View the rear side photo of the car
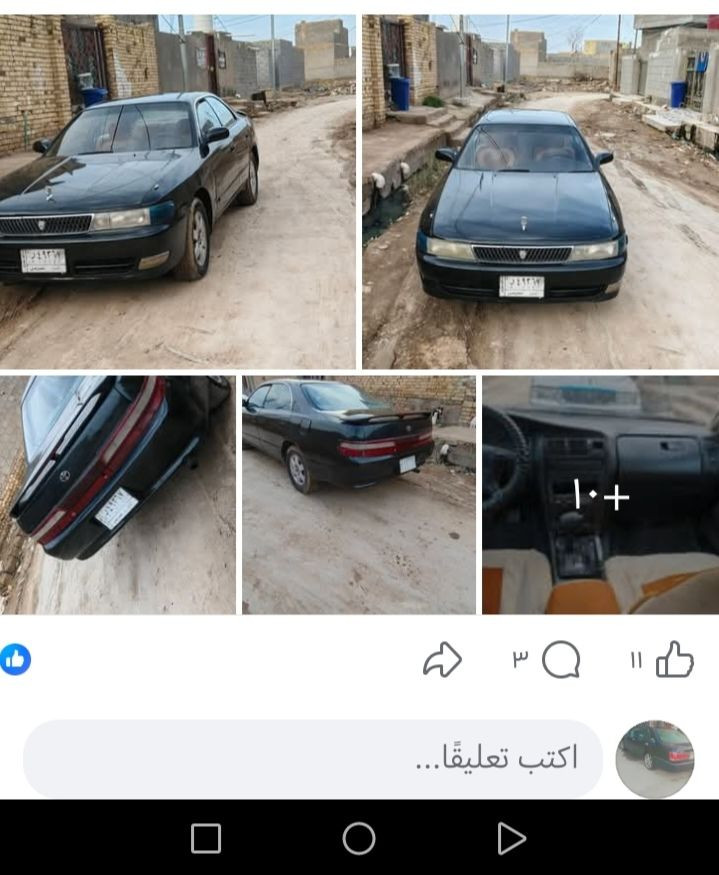Screen dimensions: 719x875 359,495
